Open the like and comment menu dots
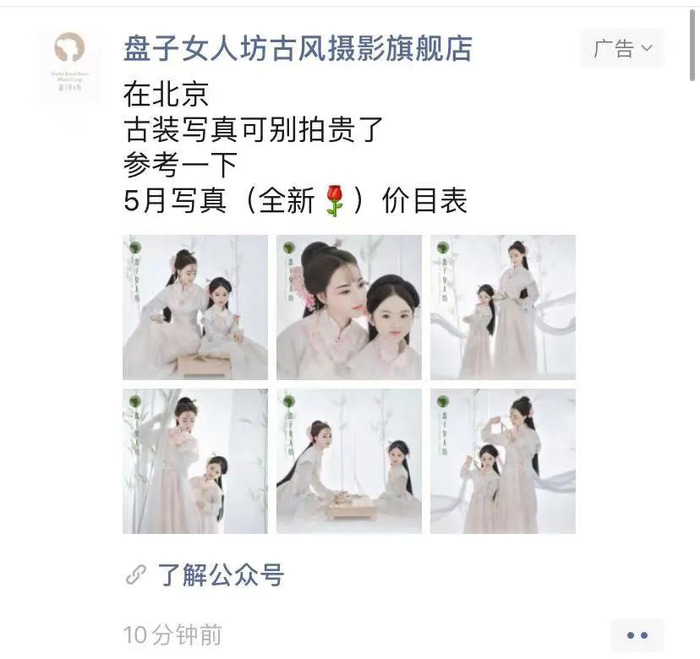This screenshot has width=700, height=659. point(637,635)
